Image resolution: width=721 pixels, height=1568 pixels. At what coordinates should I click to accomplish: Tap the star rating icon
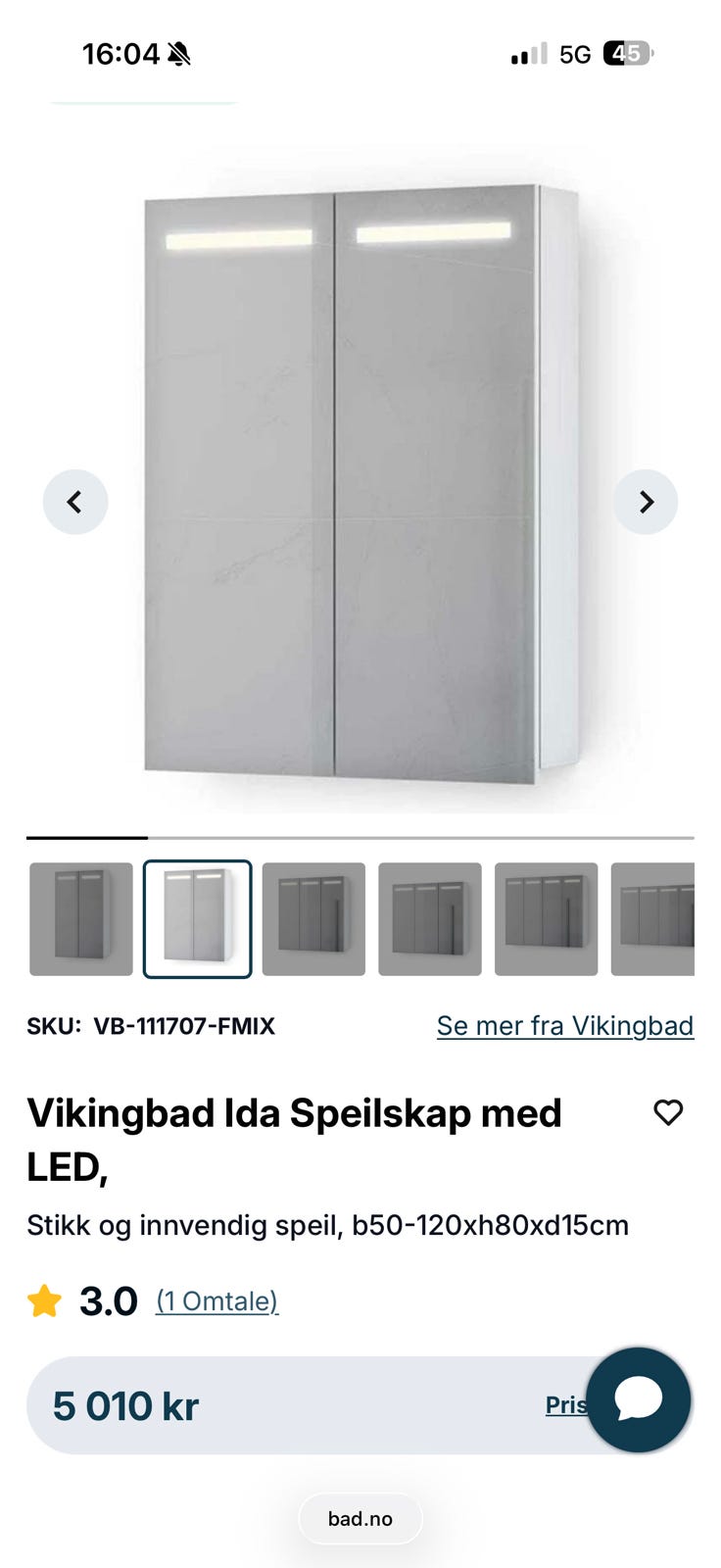[43, 1299]
